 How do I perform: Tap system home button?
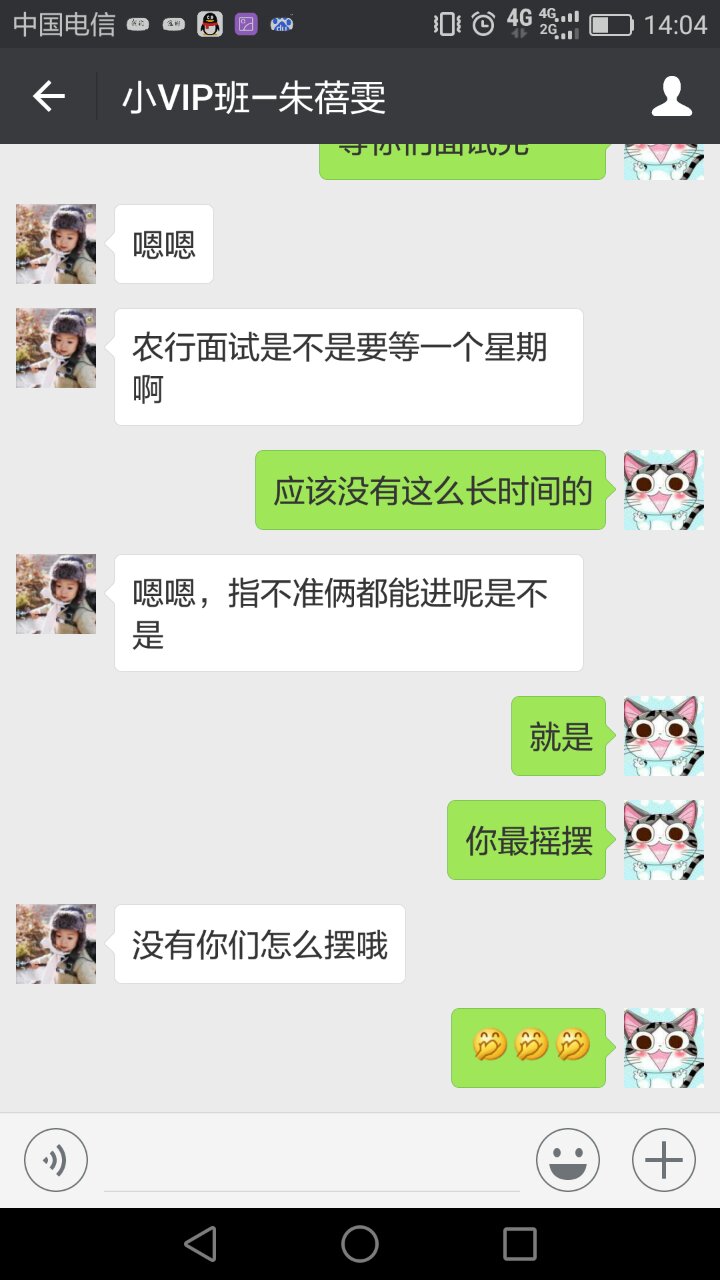pyautogui.click(x=360, y=1244)
